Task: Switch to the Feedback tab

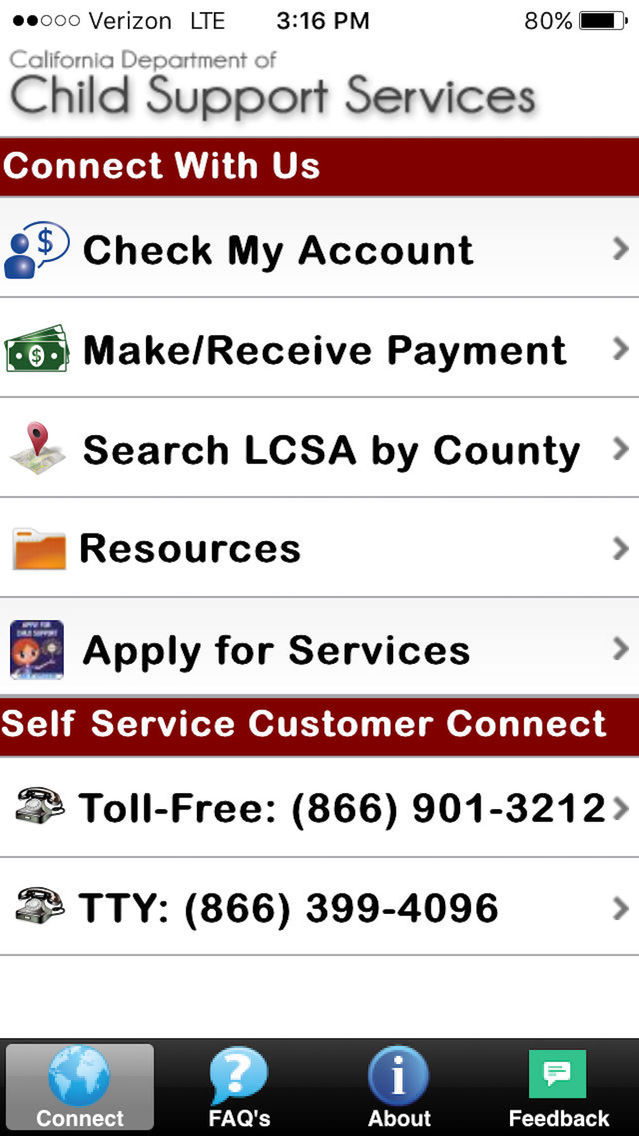Action: click(558, 1087)
